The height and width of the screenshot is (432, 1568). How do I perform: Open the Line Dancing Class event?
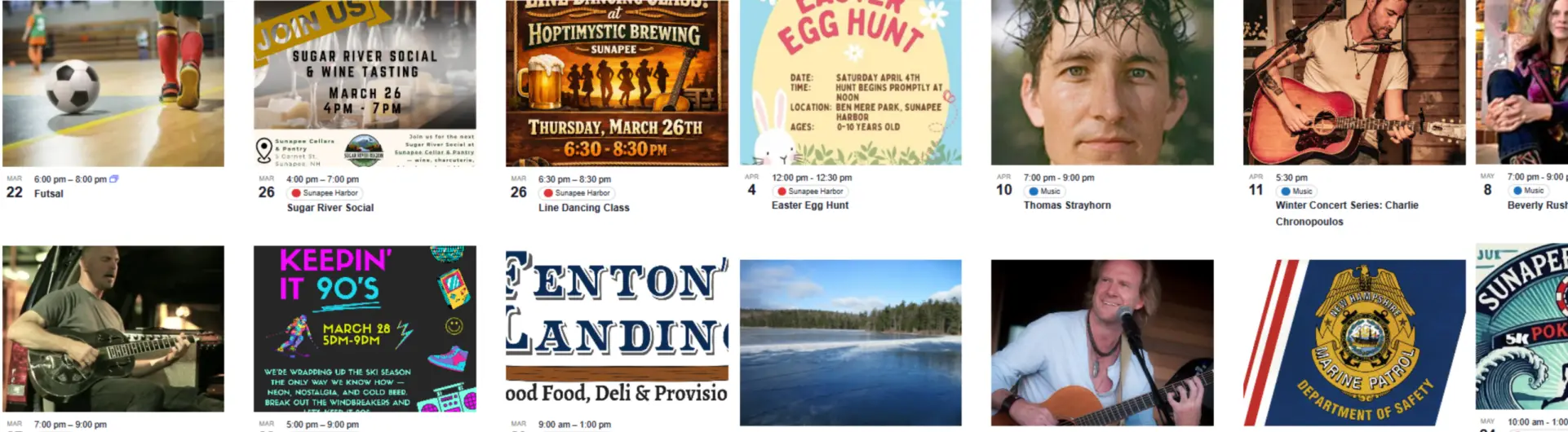point(583,208)
